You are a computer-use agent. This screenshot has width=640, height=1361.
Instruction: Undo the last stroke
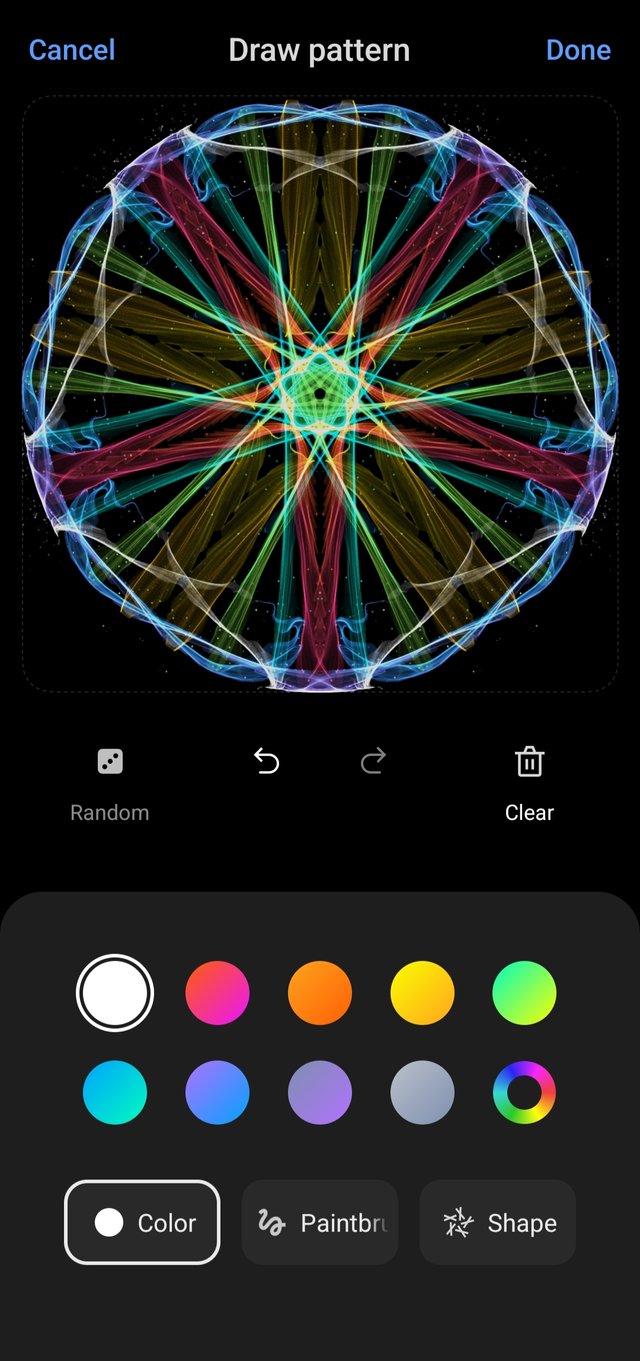266,763
